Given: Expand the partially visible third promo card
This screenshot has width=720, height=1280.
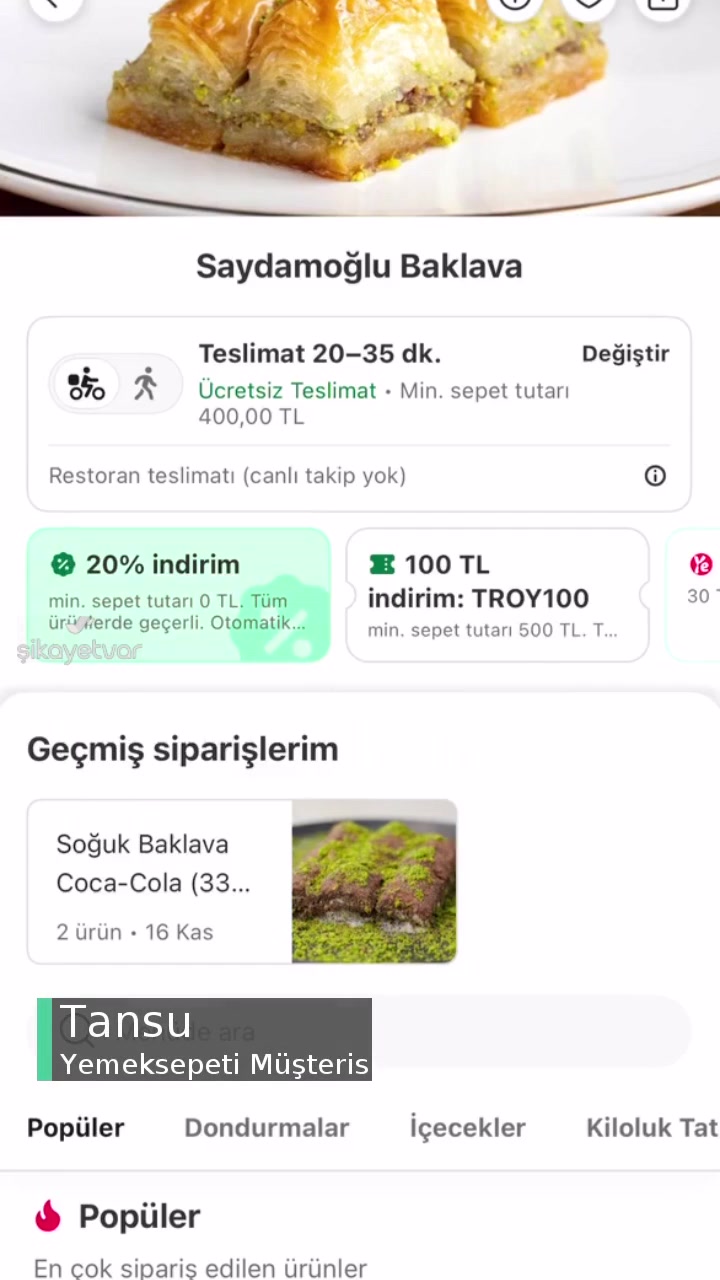Looking at the screenshot, I should point(700,596).
